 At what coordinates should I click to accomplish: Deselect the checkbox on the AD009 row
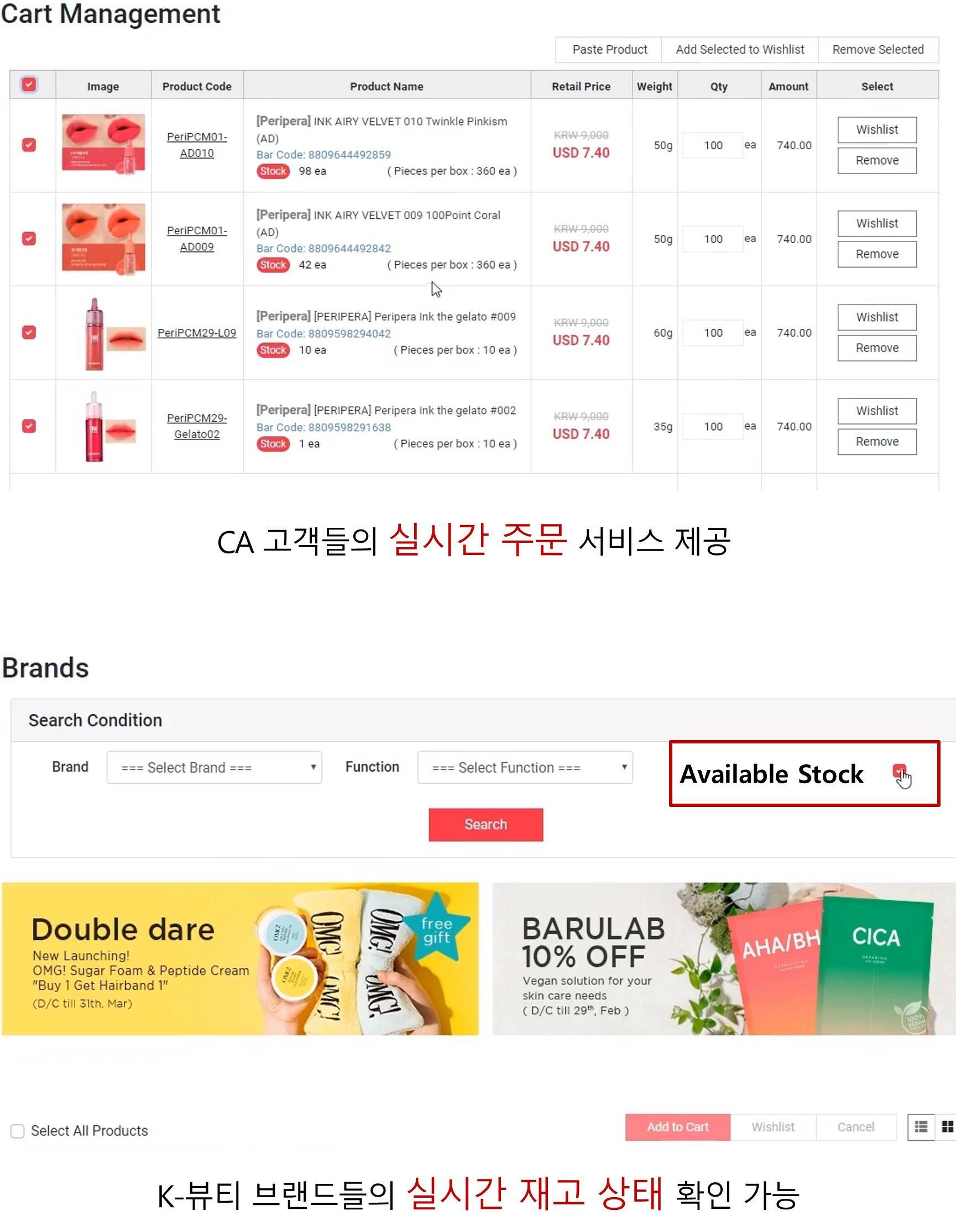(30, 239)
